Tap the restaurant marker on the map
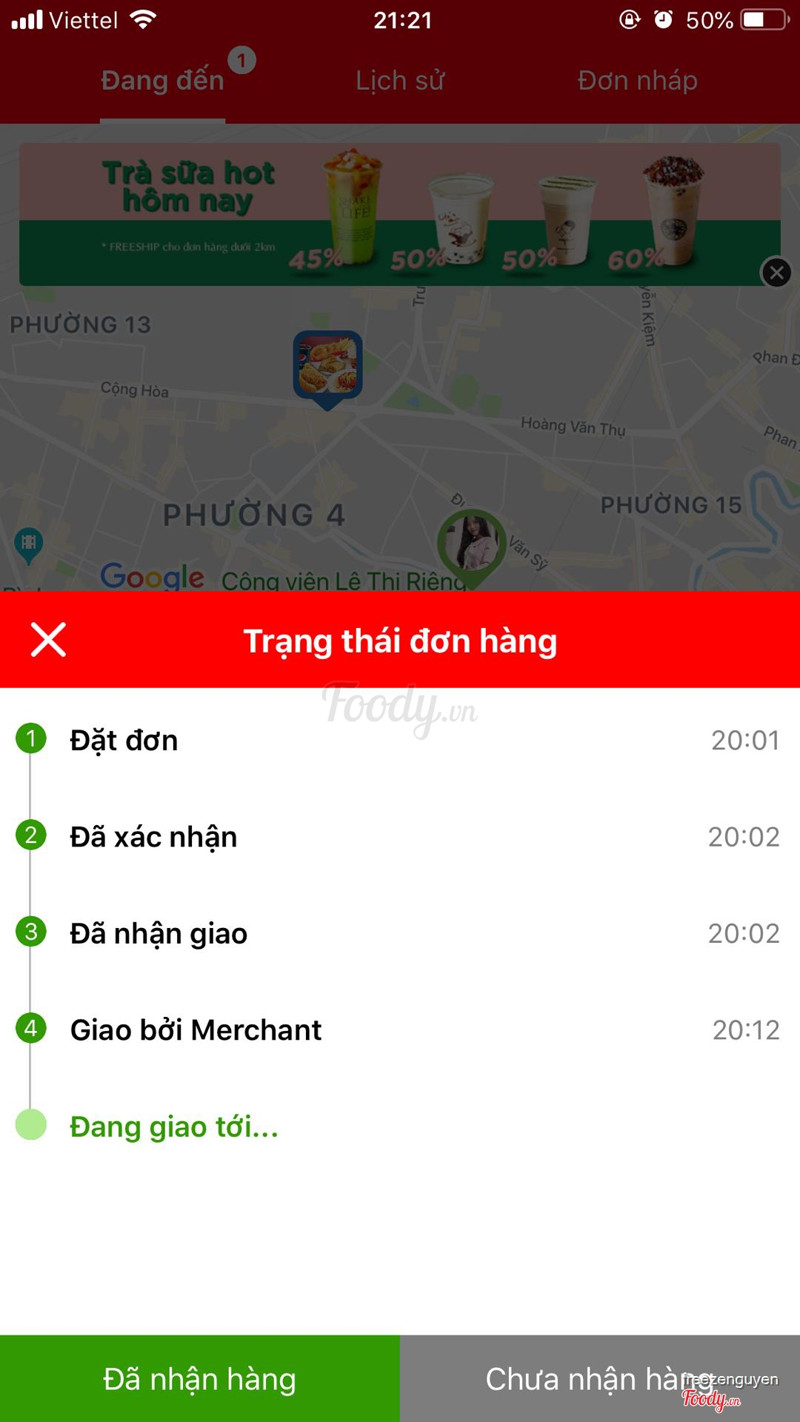 click(x=327, y=367)
